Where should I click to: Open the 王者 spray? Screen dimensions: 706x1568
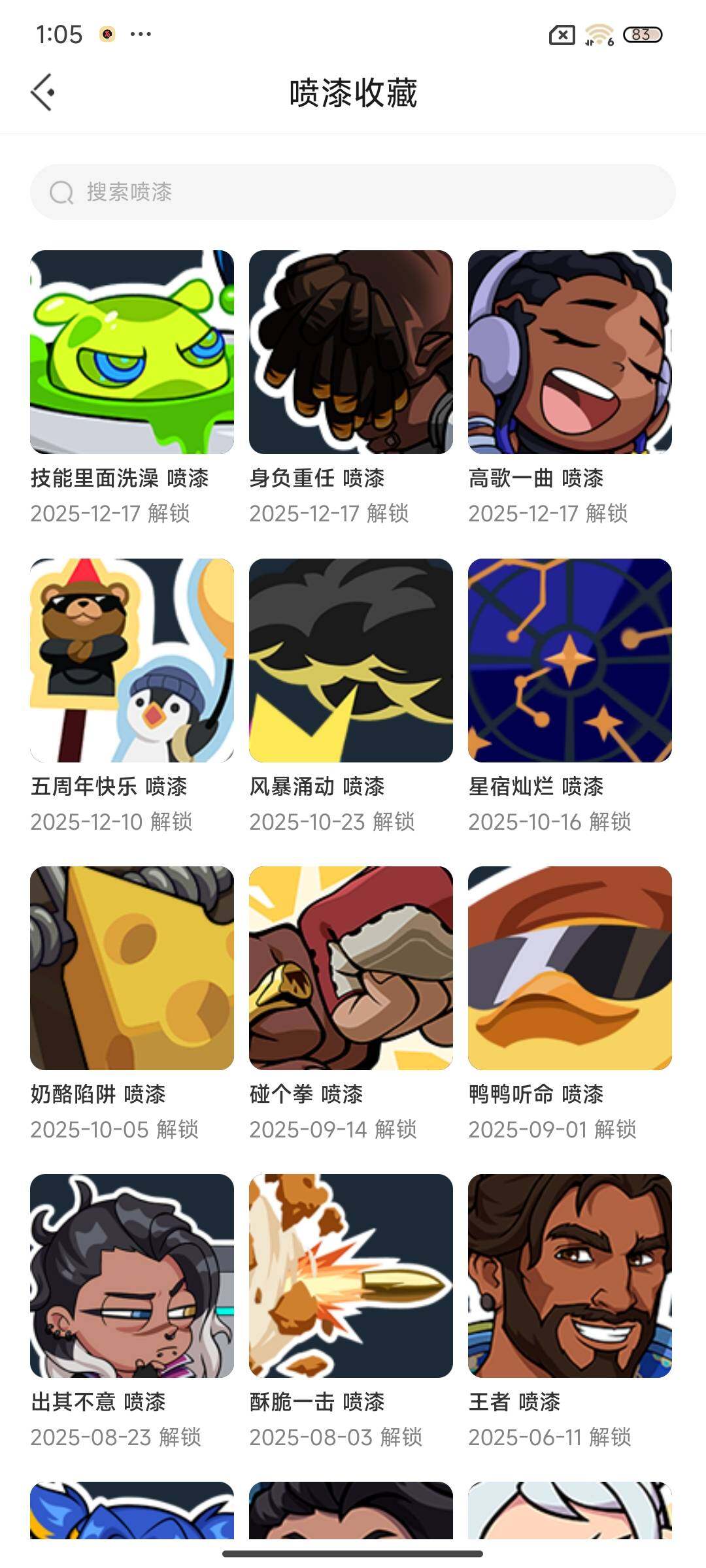[x=570, y=1275]
